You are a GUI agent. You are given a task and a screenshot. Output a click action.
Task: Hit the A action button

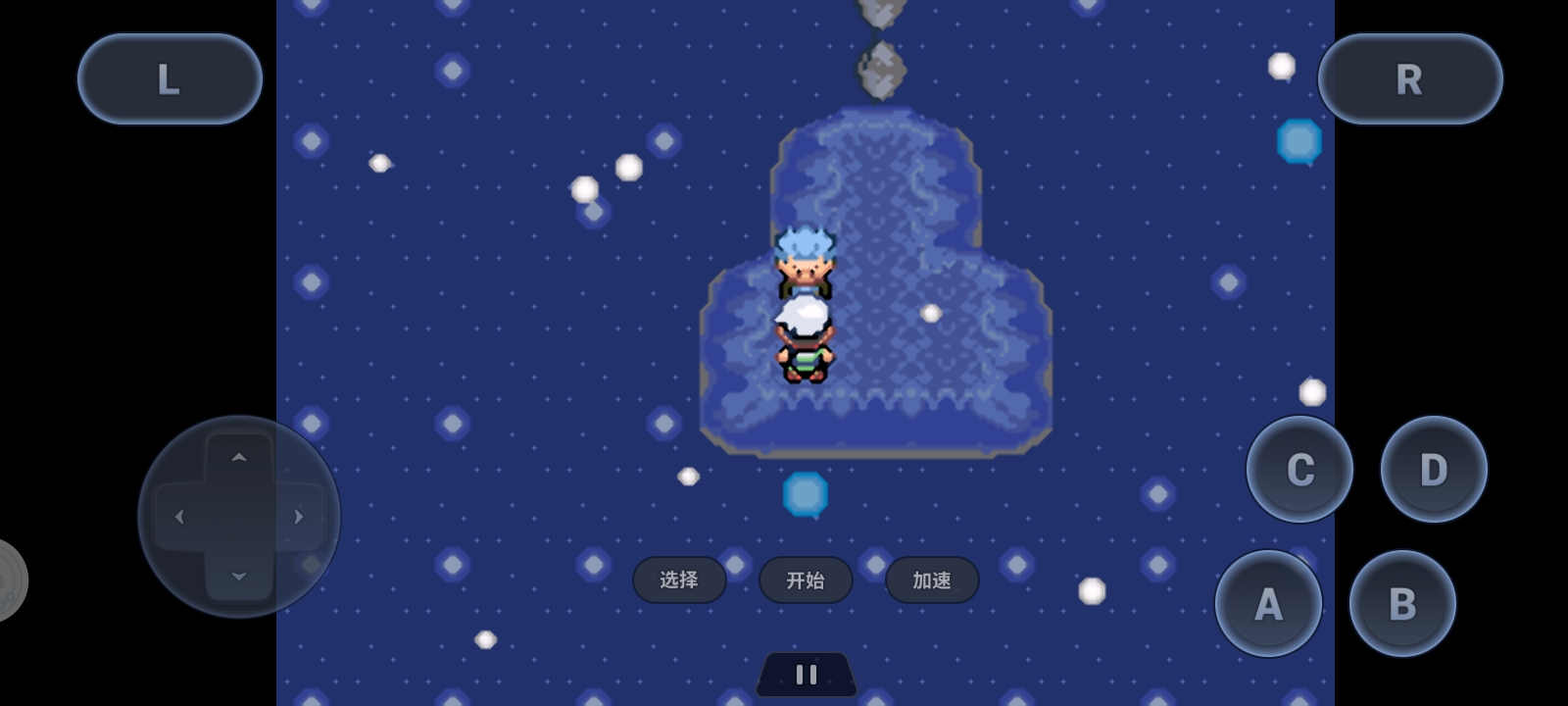pyautogui.click(x=1268, y=604)
